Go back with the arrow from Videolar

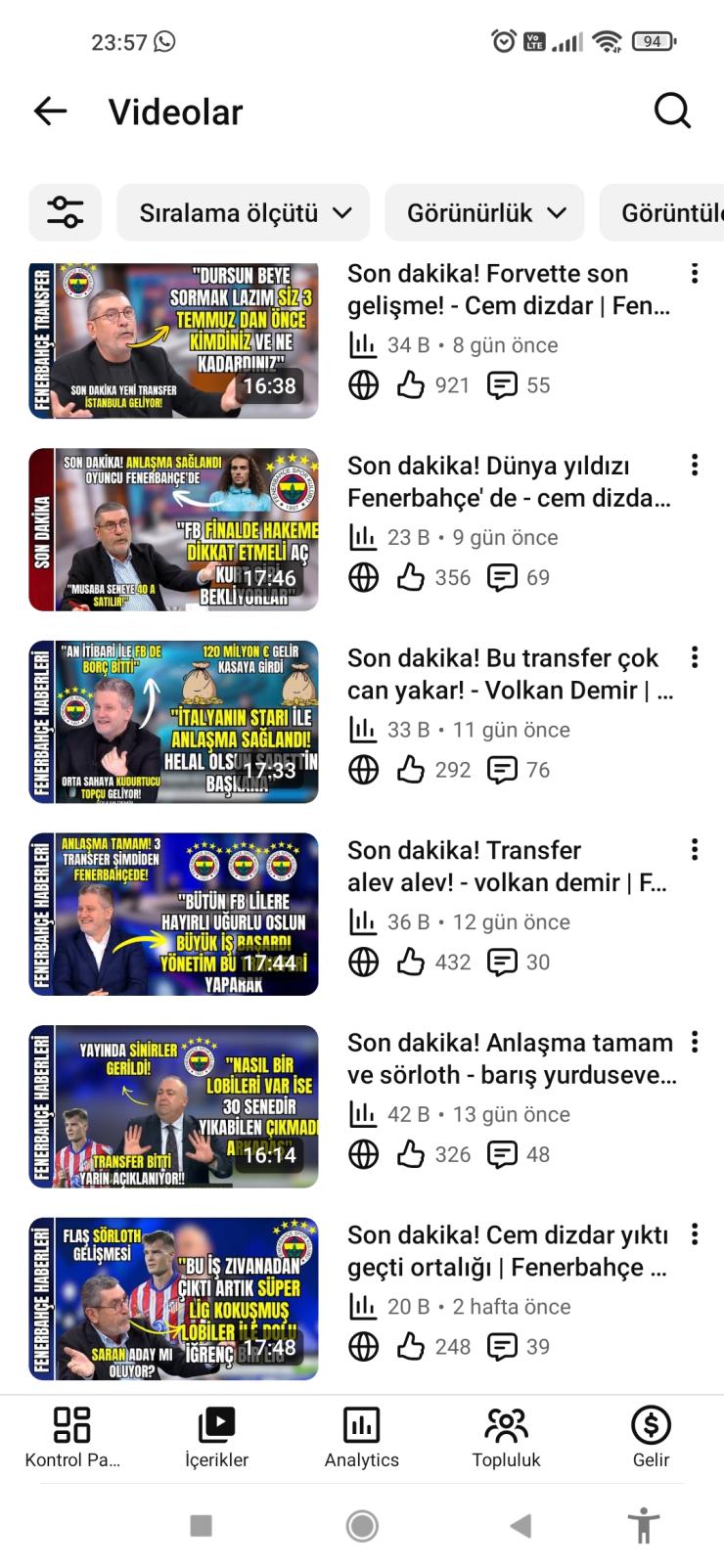click(x=48, y=111)
